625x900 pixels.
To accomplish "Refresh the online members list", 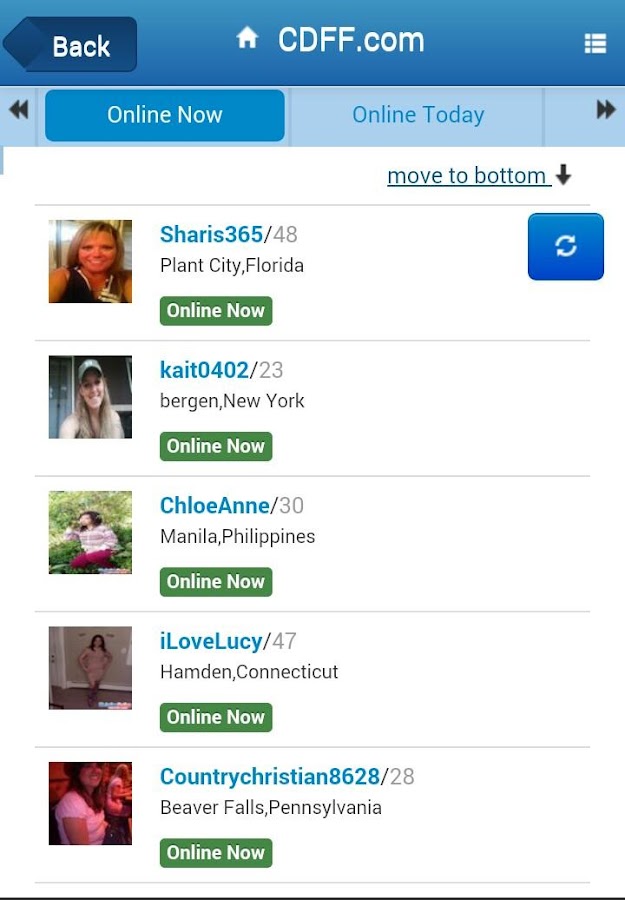I will click(566, 246).
